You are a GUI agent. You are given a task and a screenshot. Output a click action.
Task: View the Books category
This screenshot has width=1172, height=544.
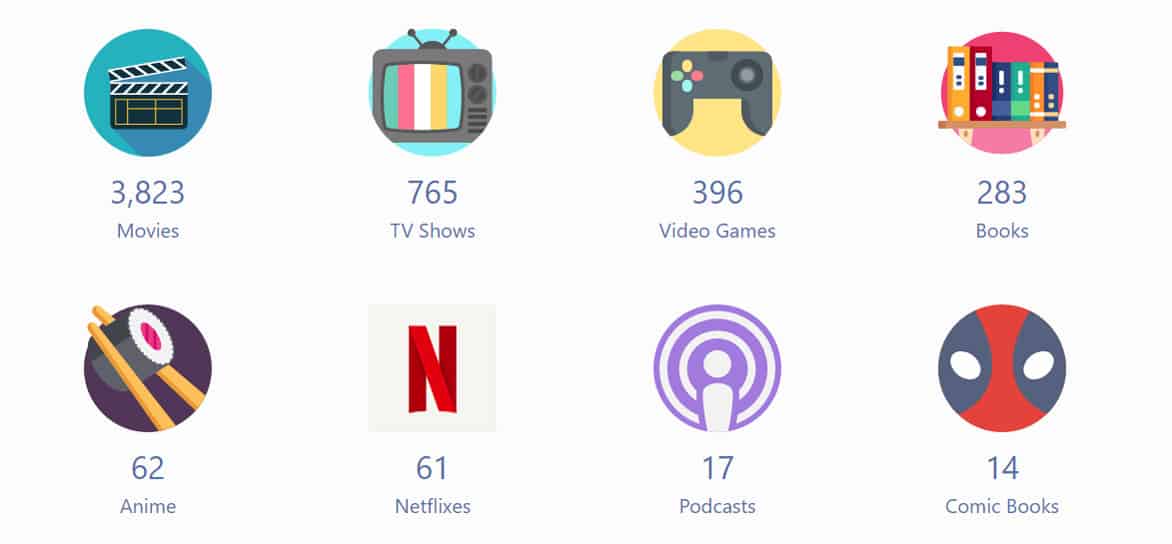pos(1002,93)
